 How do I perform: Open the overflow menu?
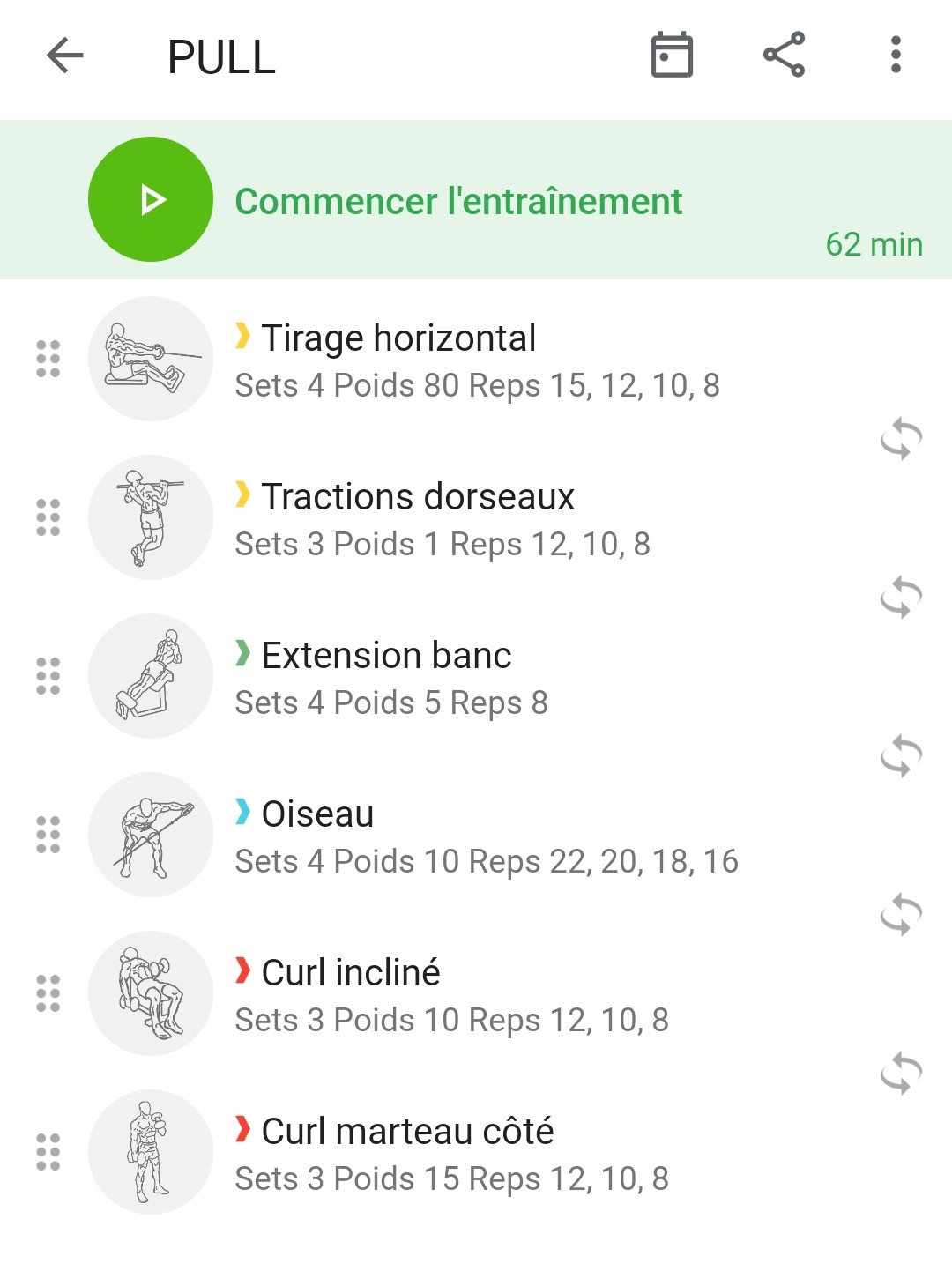coord(896,56)
